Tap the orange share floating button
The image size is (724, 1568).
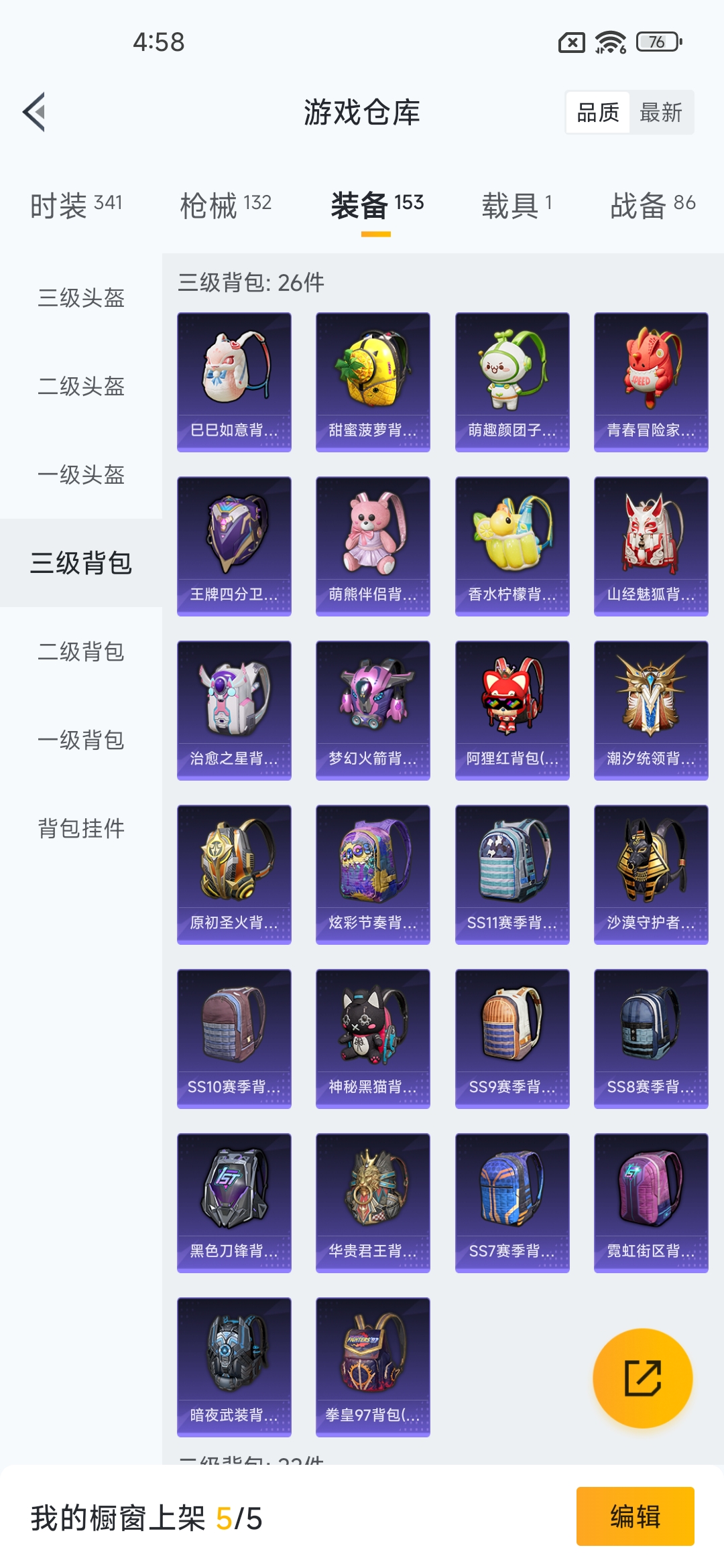(642, 1378)
